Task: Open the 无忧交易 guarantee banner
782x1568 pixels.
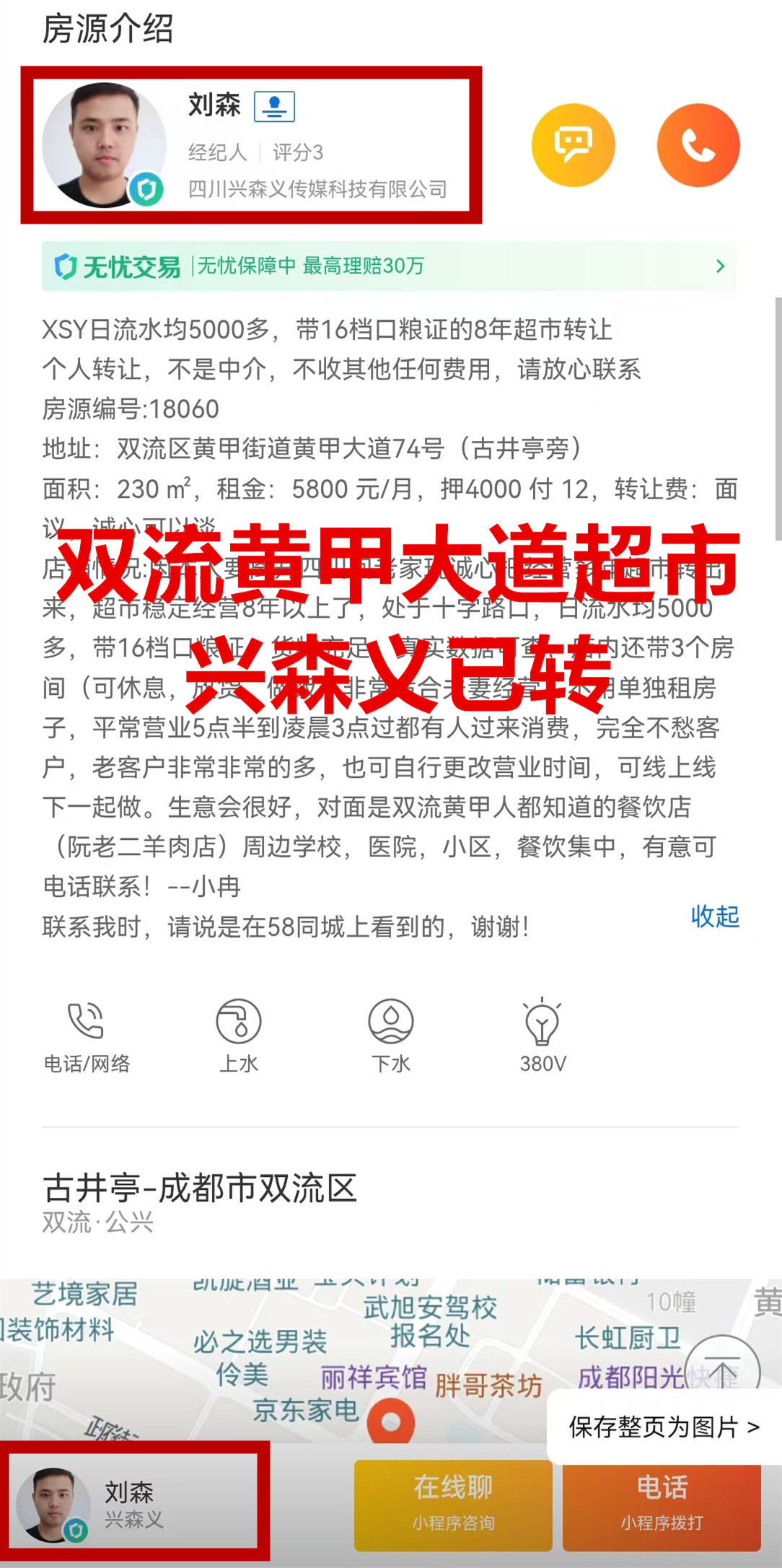Action: pyautogui.click(x=389, y=266)
